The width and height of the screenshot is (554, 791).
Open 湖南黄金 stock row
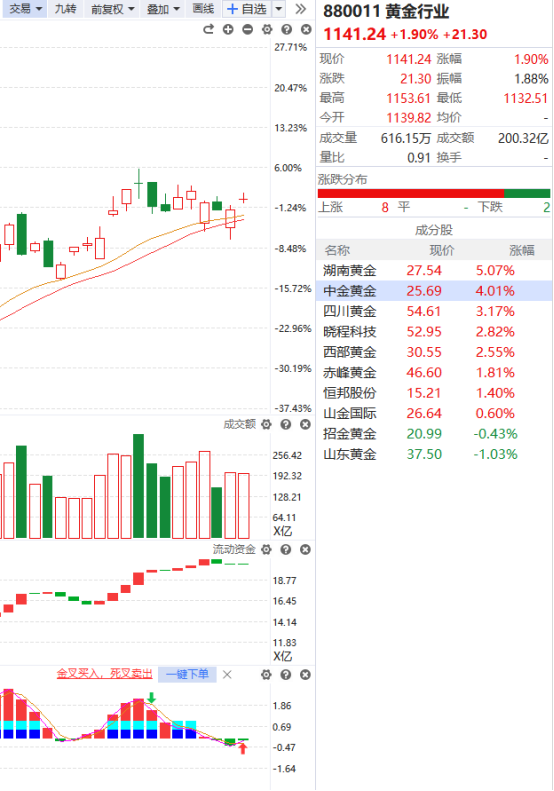click(434, 270)
